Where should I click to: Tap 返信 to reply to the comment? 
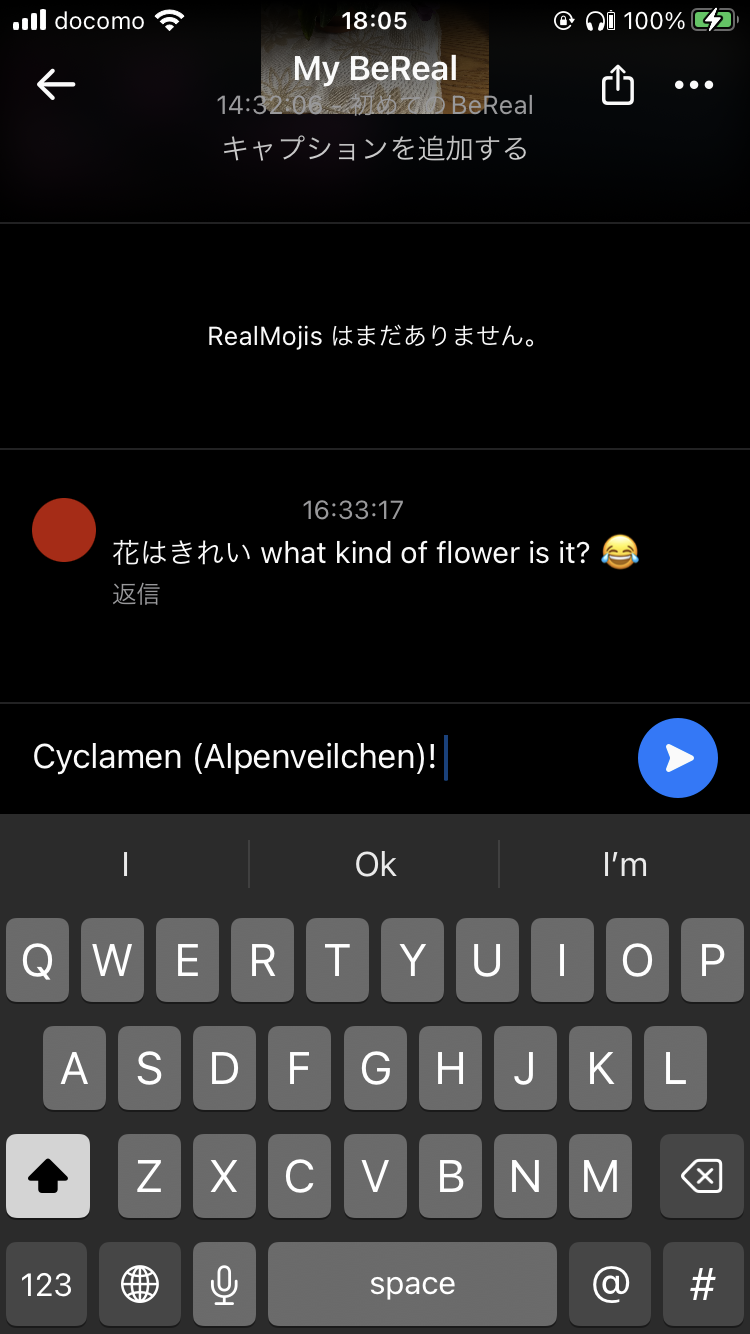[x=135, y=594]
